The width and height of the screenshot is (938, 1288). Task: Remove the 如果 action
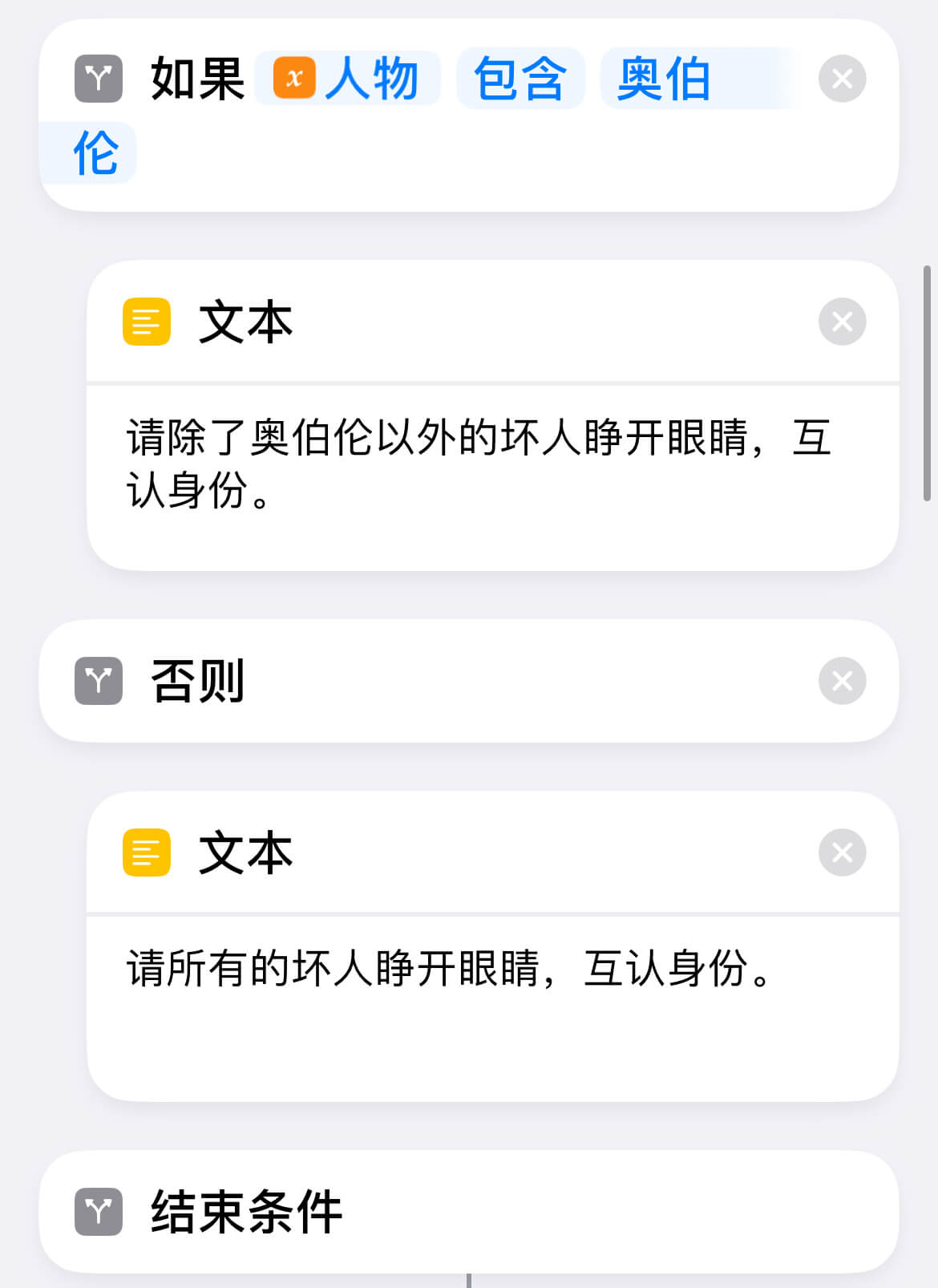[x=842, y=79]
